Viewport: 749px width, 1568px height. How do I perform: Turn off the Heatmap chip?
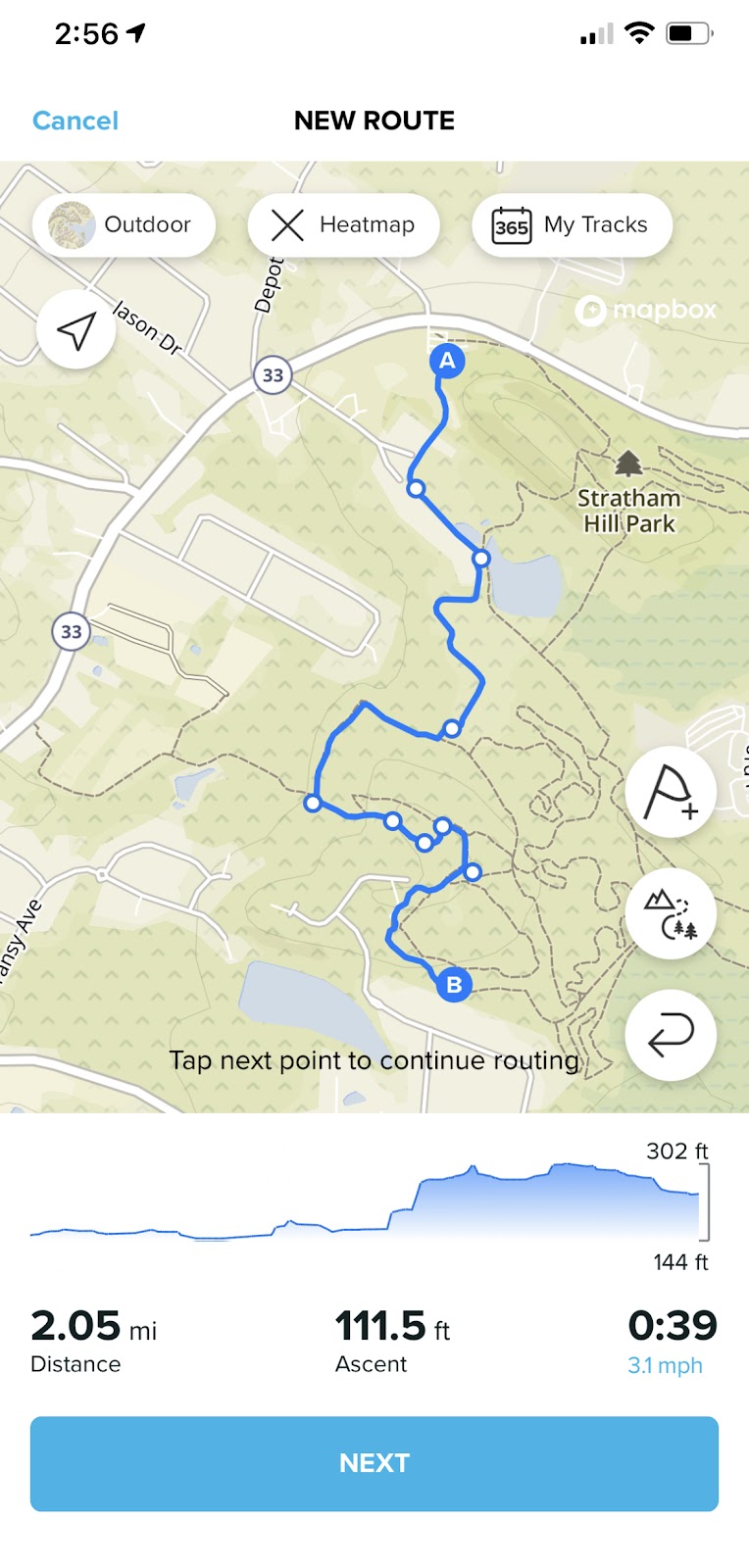(343, 225)
